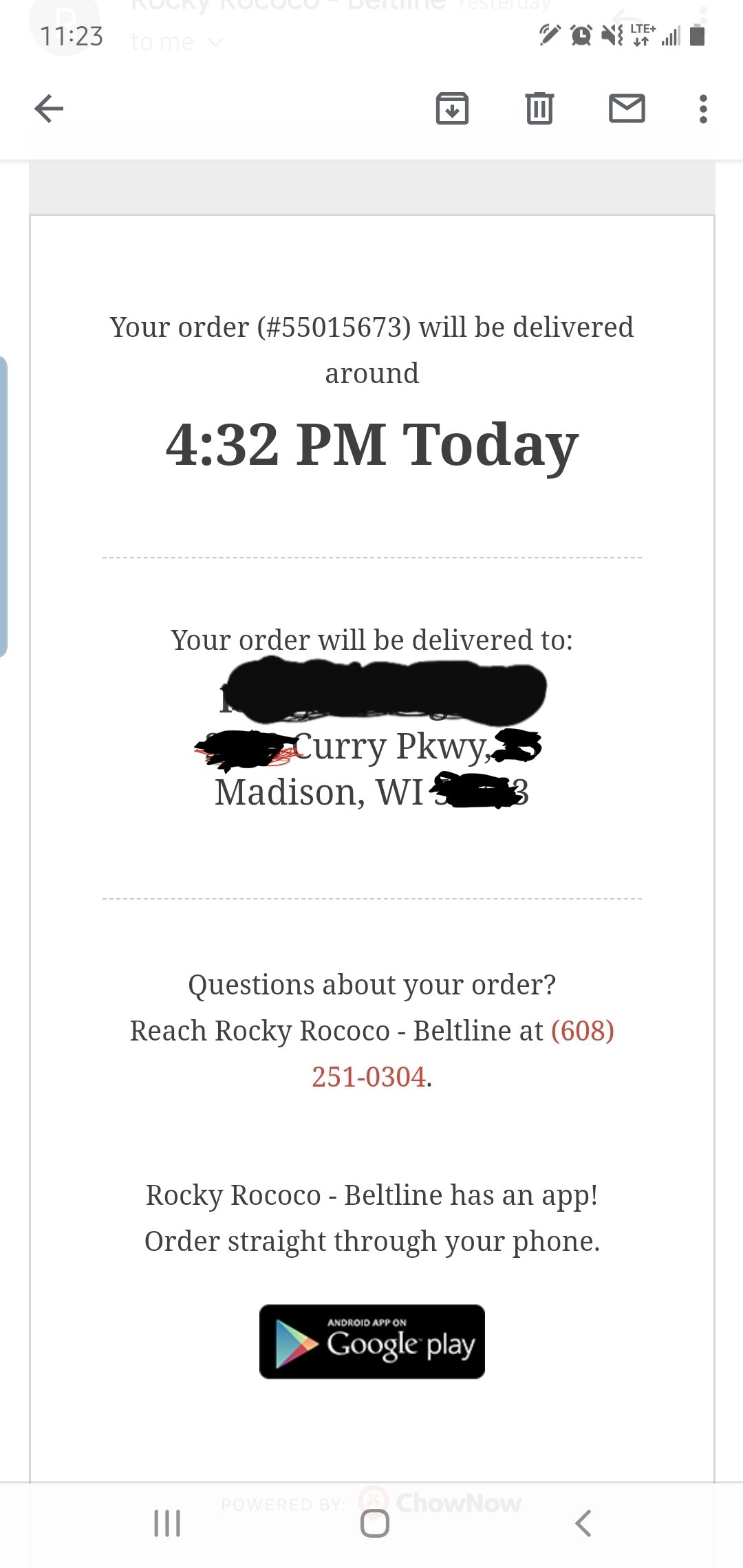Open the overflow menu
The image size is (743, 1568).
point(702,109)
